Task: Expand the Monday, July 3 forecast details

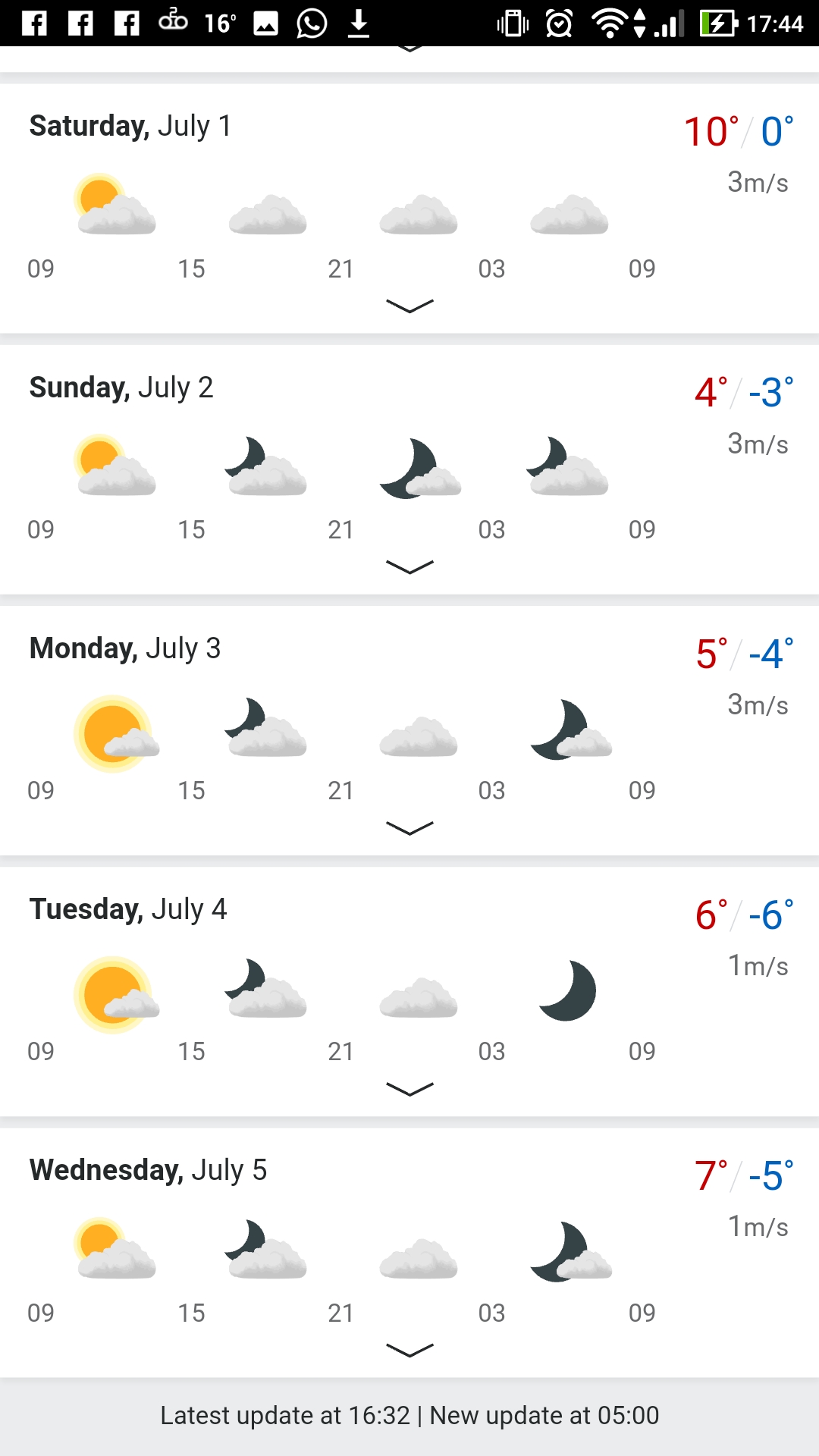Action: (409, 827)
